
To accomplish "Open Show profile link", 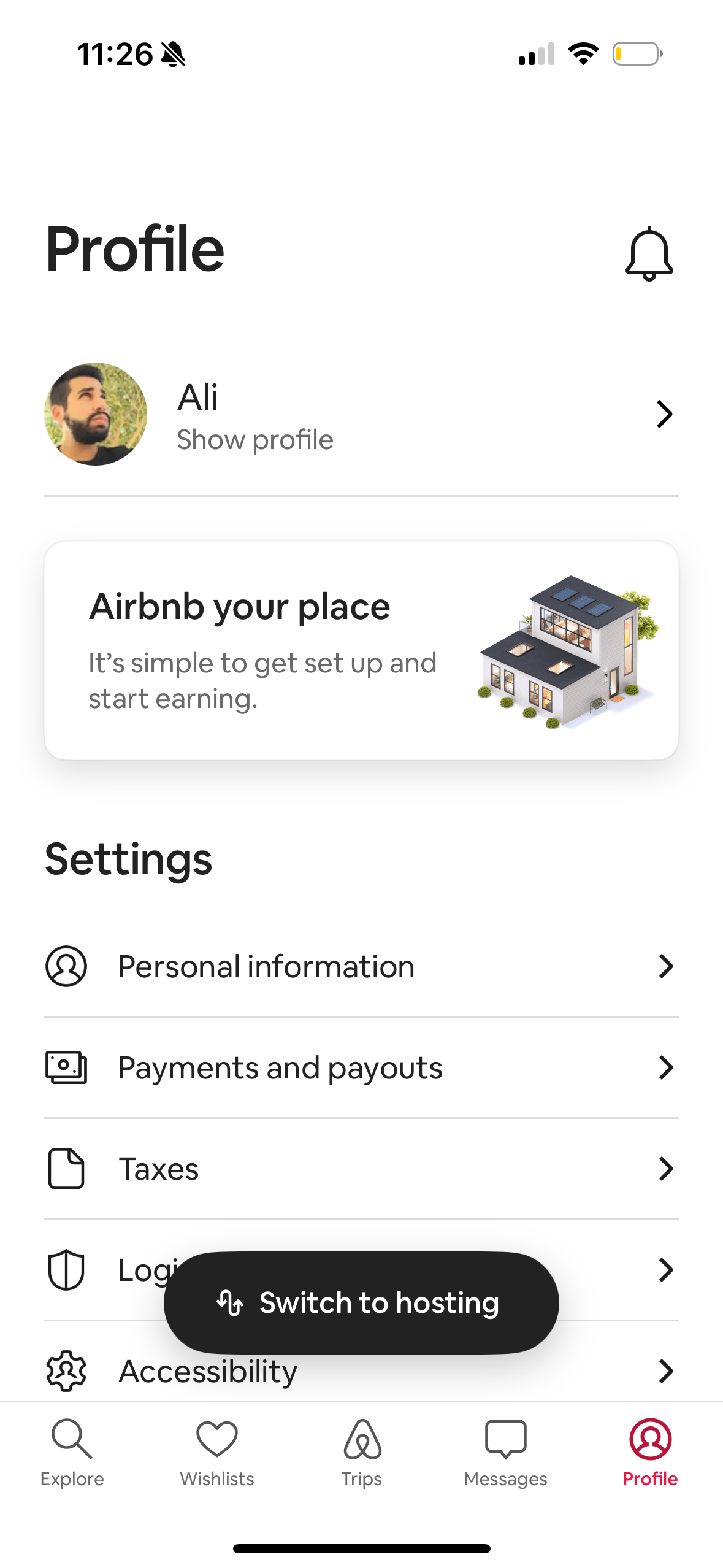I will coord(255,439).
